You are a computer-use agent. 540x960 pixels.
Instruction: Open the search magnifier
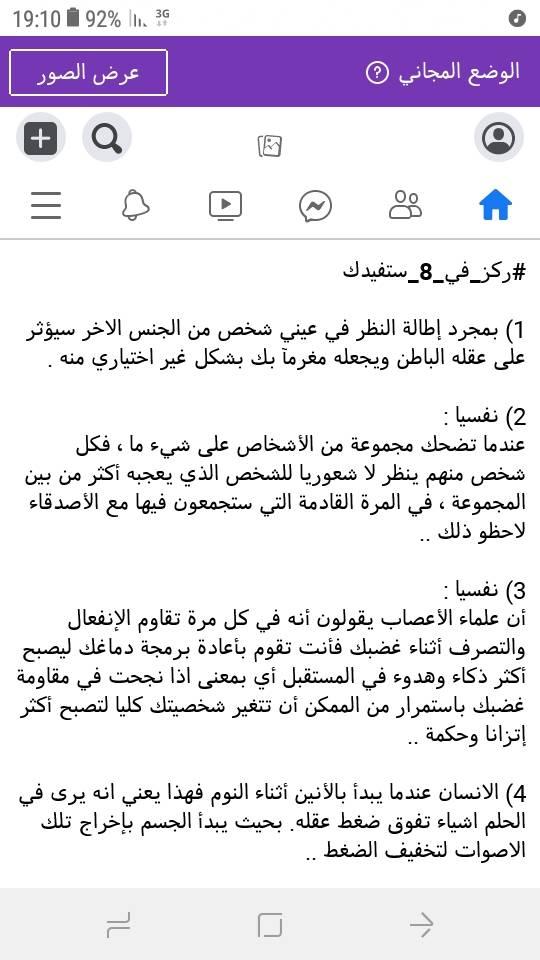107,138
